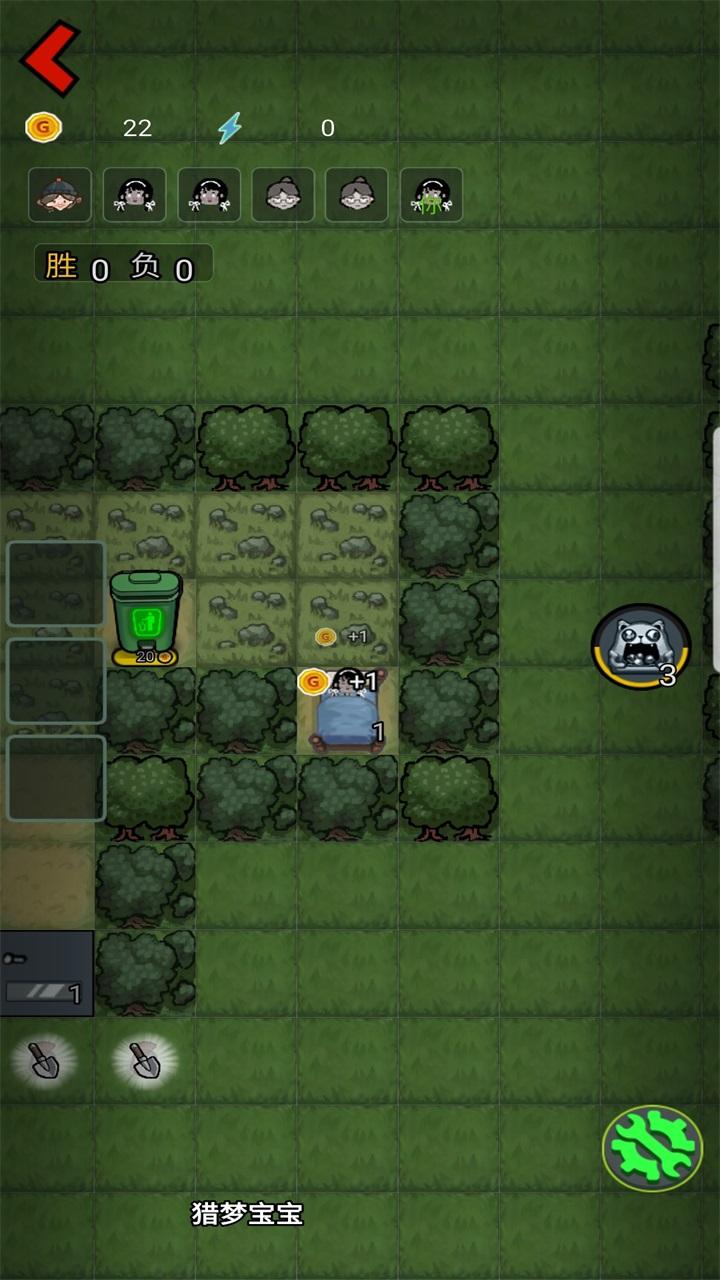Image resolution: width=720 pixels, height=1280 pixels.
Task: Select the gray door marked 1
Action: [46, 973]
